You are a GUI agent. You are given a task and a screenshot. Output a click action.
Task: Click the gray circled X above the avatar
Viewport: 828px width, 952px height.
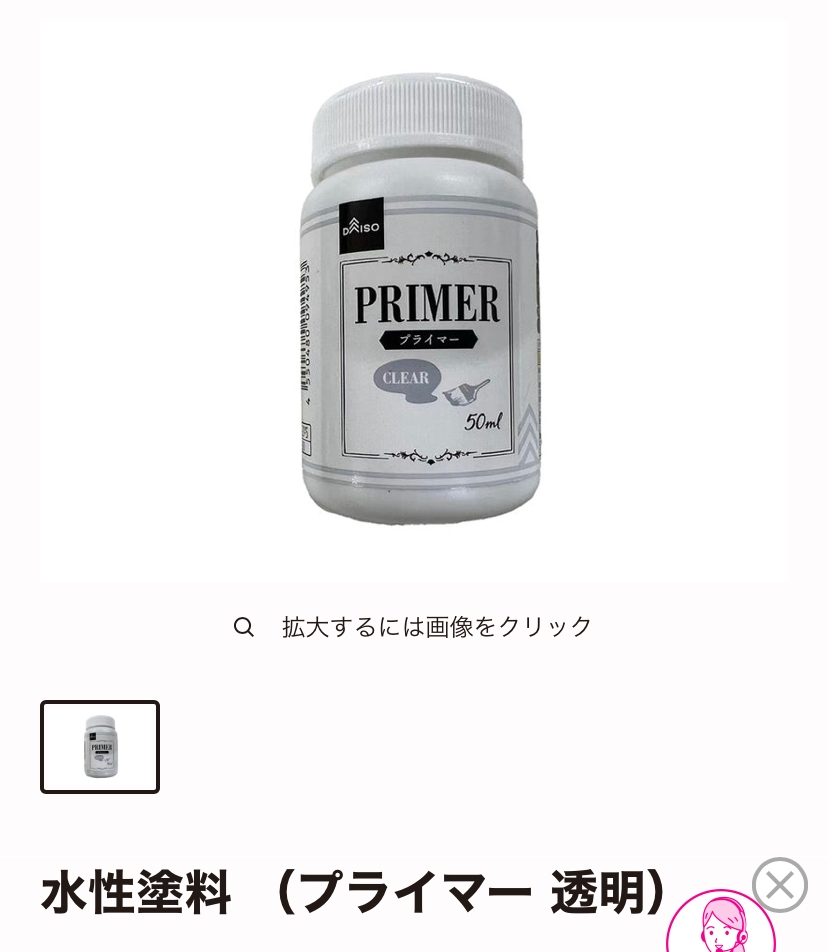coord(780,886)
